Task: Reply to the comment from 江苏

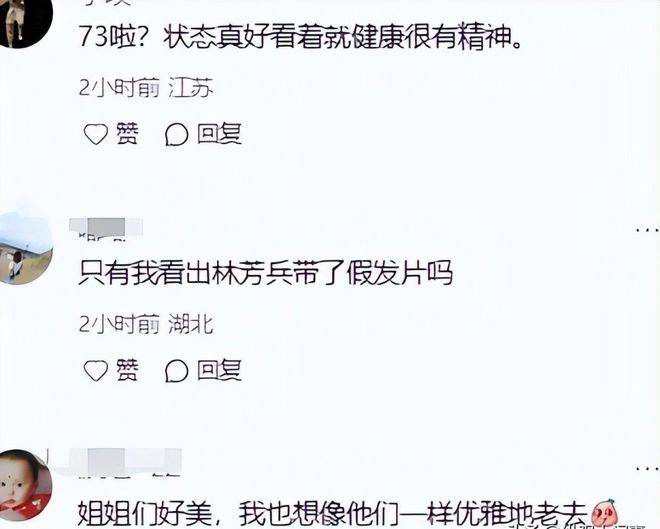Action: coord(204,134)
